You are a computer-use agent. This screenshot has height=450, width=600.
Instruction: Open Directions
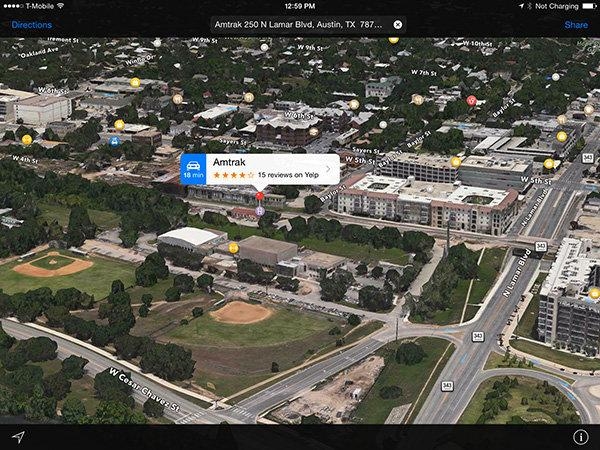coord(32,24)
